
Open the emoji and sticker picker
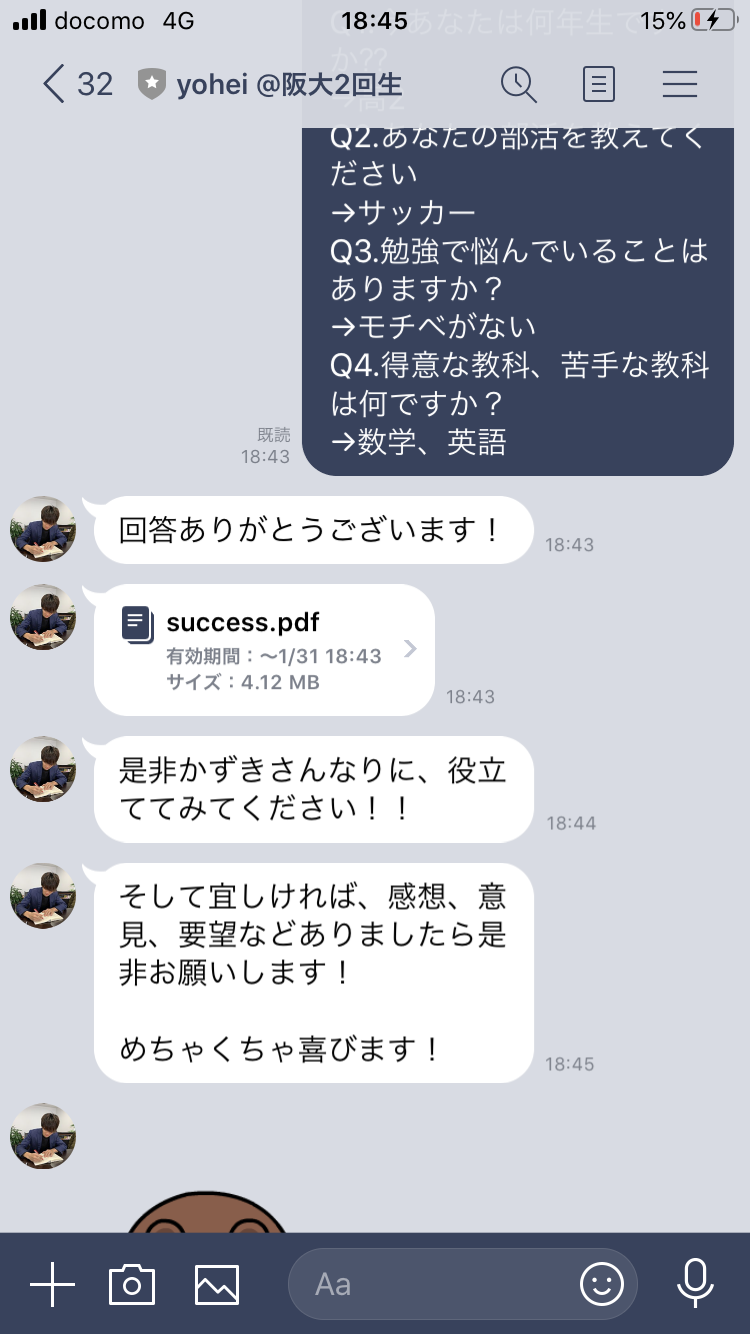click(601, 1284)
